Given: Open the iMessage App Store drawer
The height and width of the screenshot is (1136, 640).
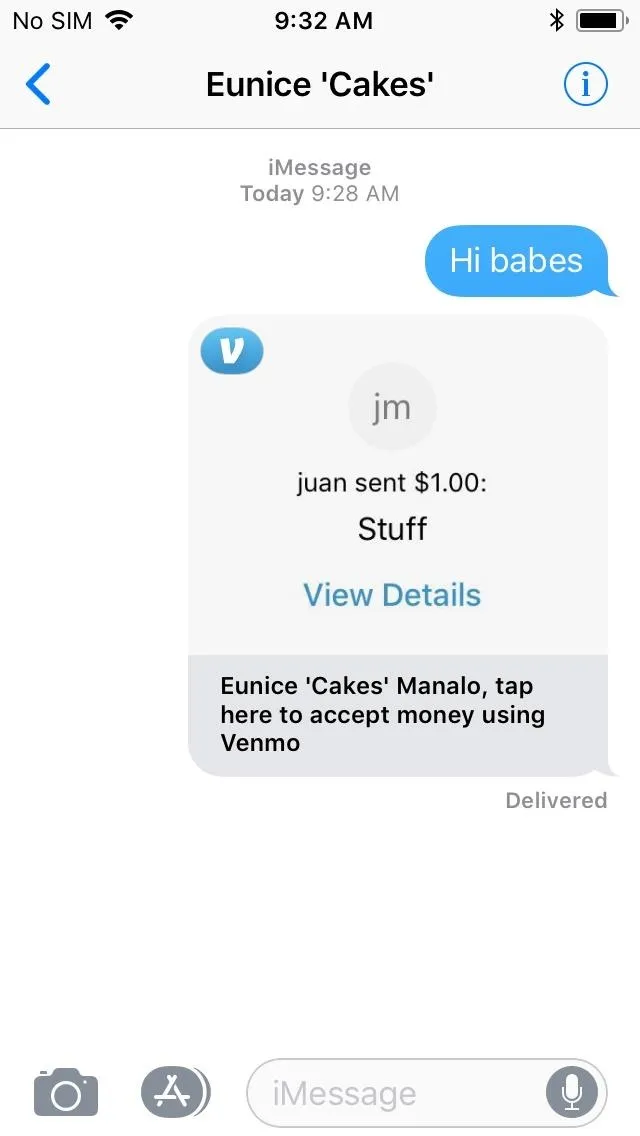Looking at the screenshot, I should (x=174, y=1092).
